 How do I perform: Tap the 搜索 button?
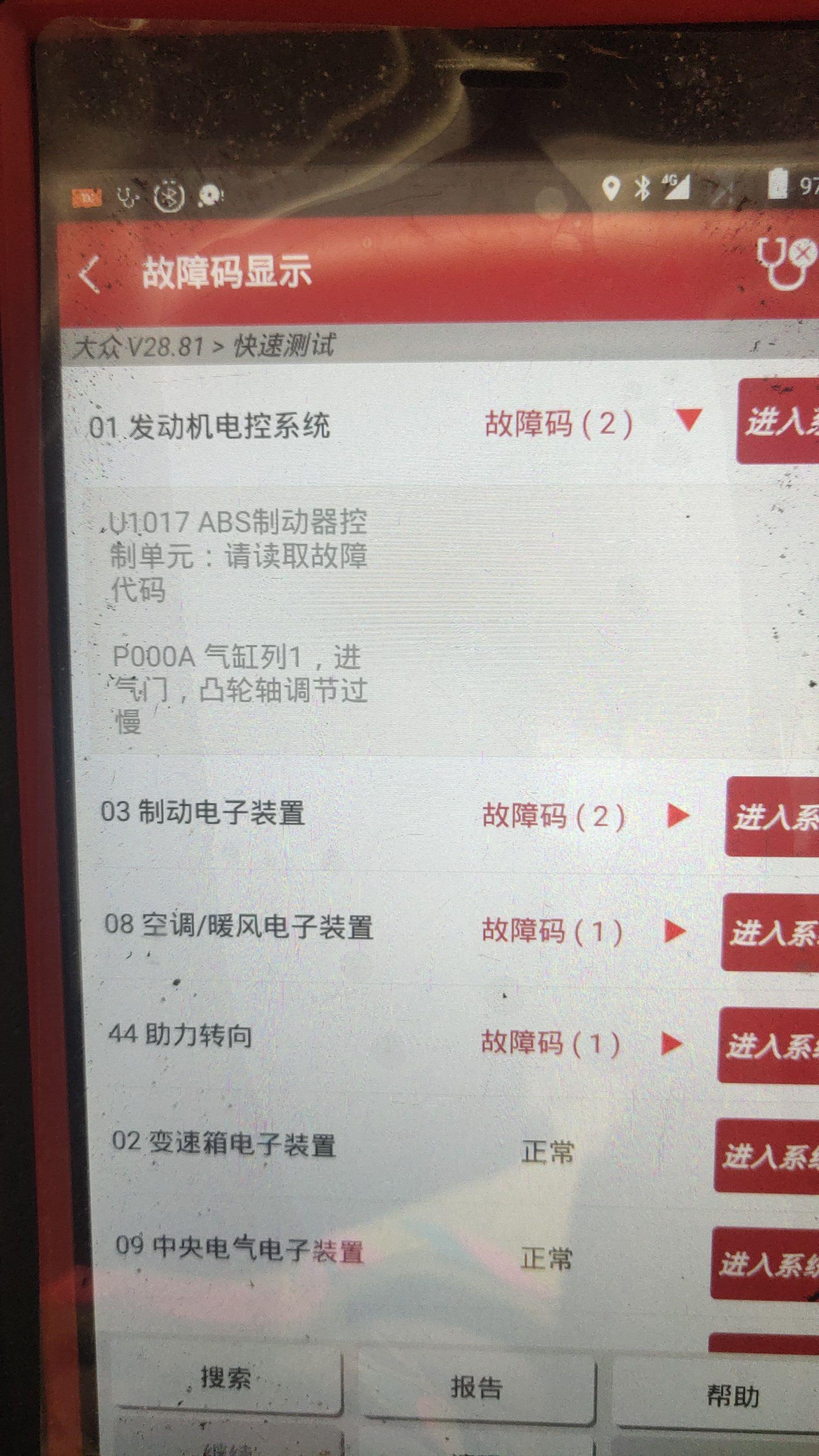[x=228, y=1379]
